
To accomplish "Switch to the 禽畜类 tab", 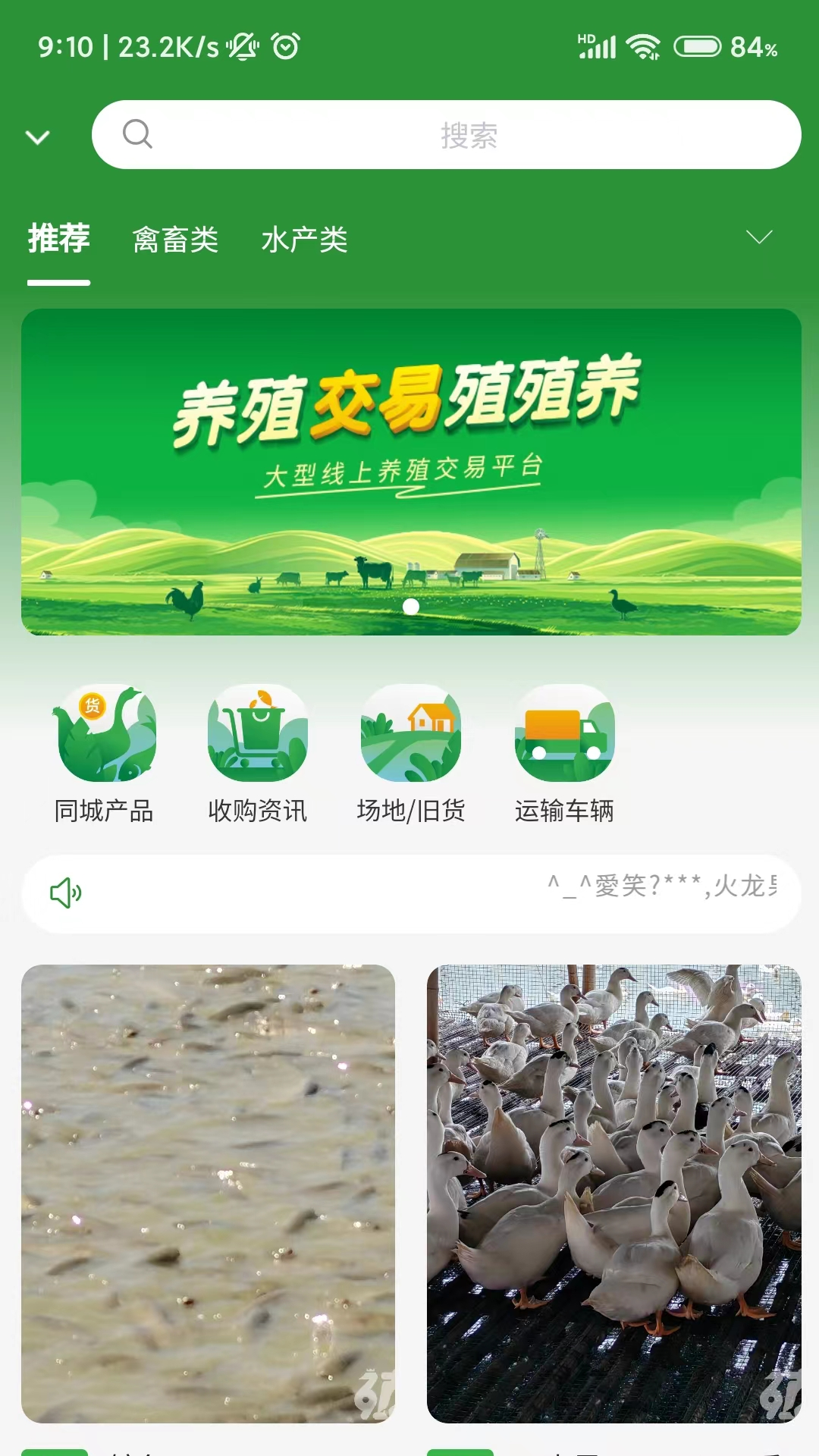I will (x=175, y=240).
